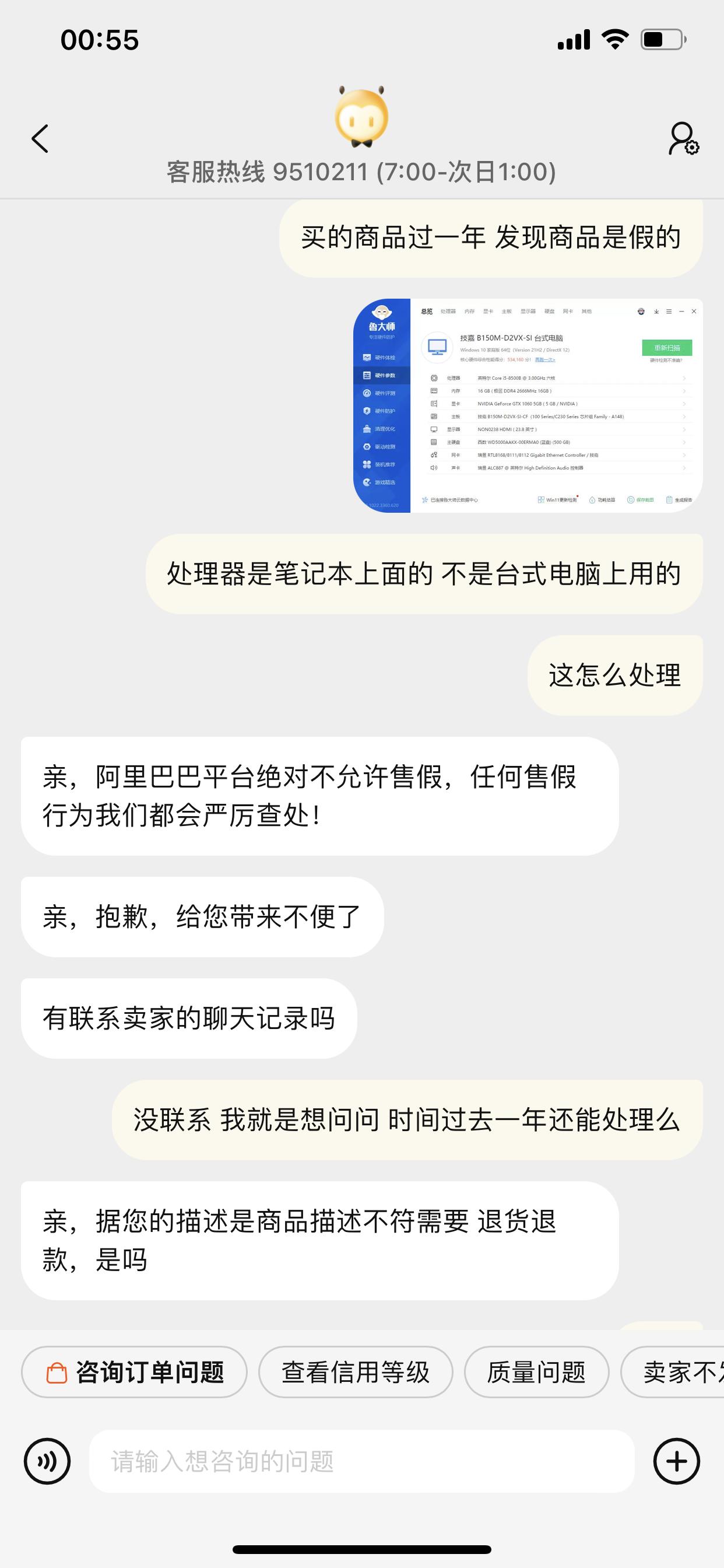Screen dimensions: 724x1568
Task: Expand the 显卡 graphics card detail row
Action: point(684,404)
